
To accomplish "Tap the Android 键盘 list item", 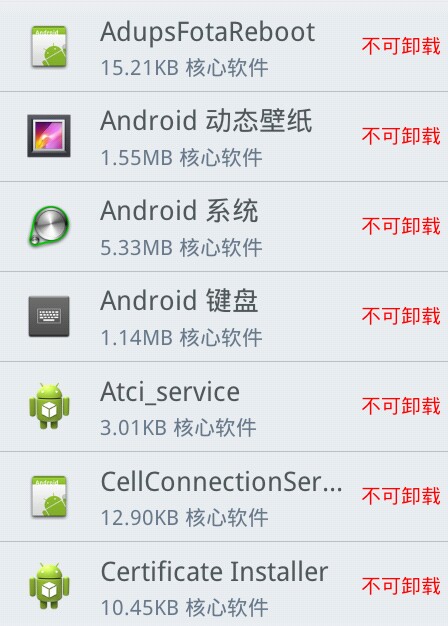I will point(224,317).
